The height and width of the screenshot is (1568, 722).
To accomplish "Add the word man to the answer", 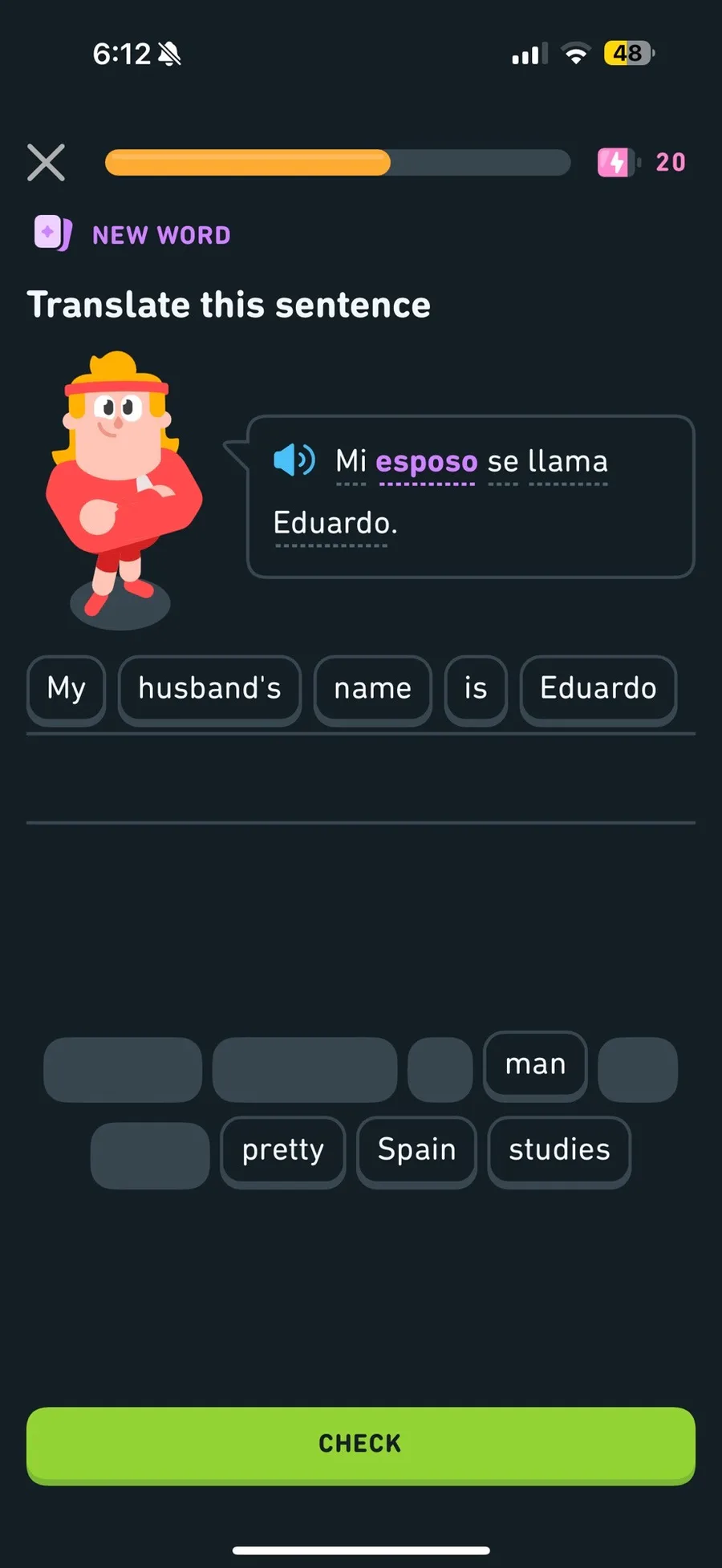I will tap(535, 1066).
